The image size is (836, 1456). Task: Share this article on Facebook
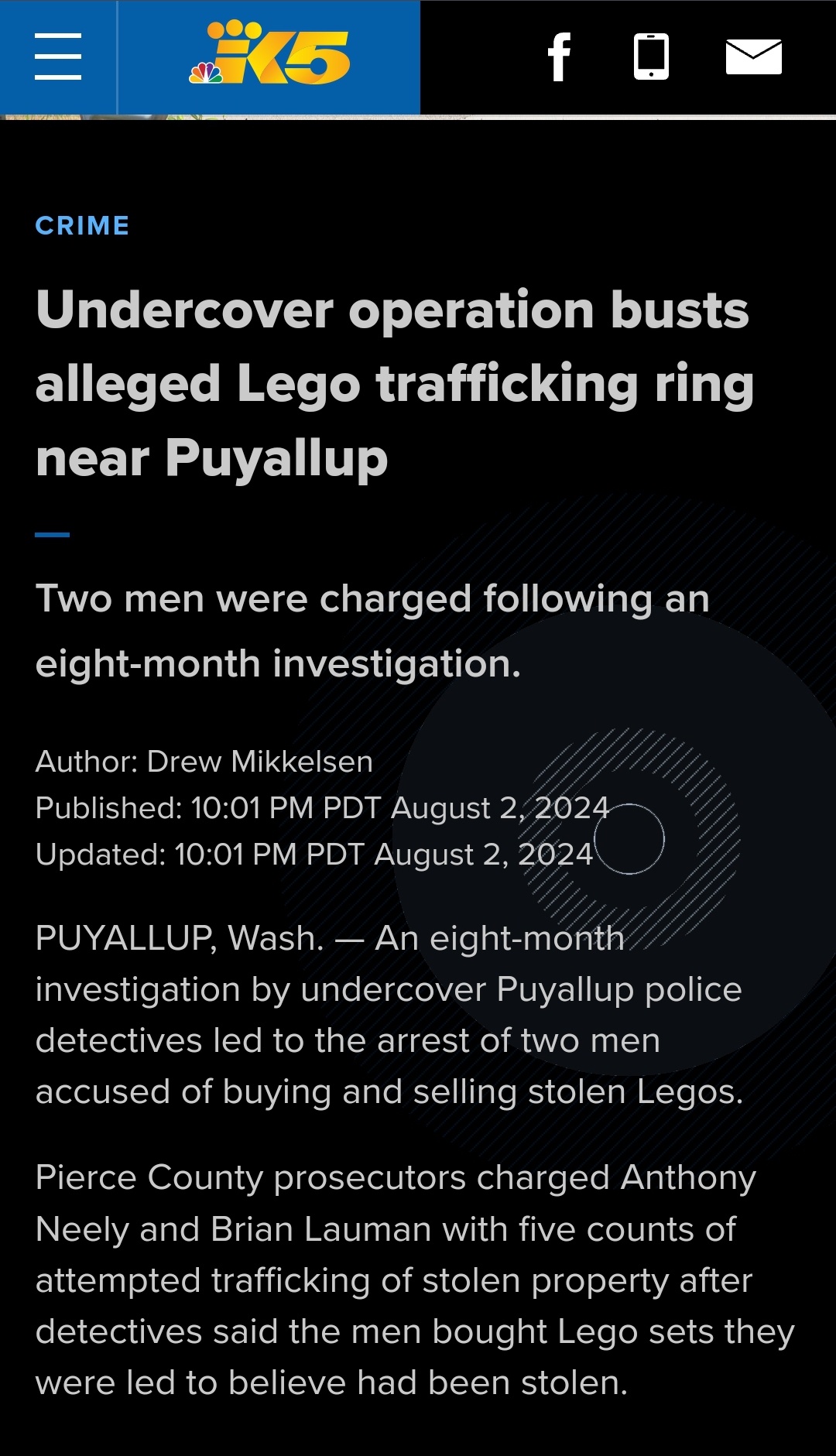559,57
